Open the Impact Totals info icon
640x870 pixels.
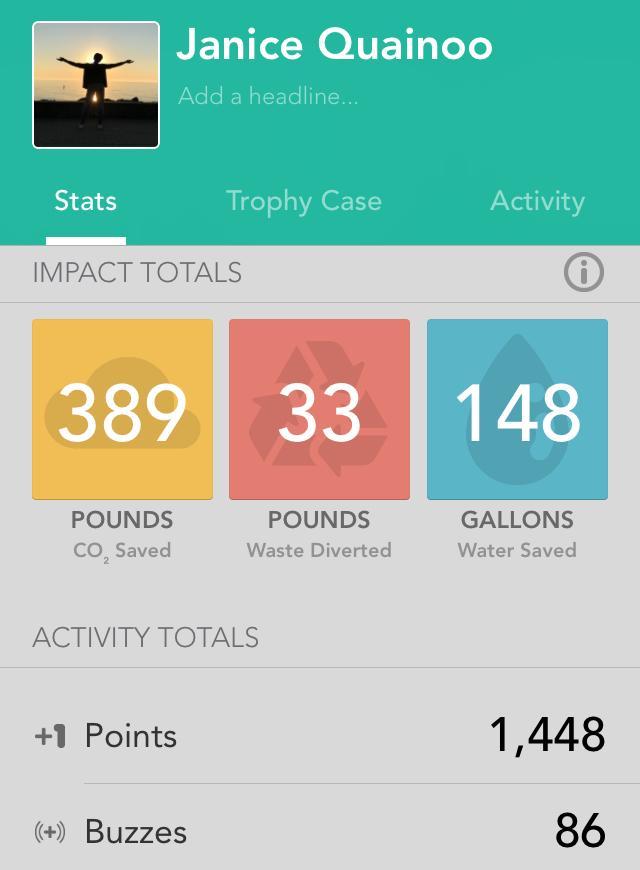(584, 272)
